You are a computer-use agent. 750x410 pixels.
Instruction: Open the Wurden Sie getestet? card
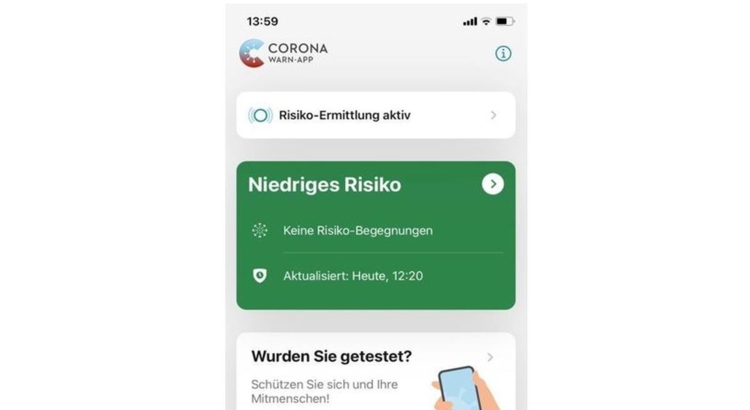pos(375,372)
